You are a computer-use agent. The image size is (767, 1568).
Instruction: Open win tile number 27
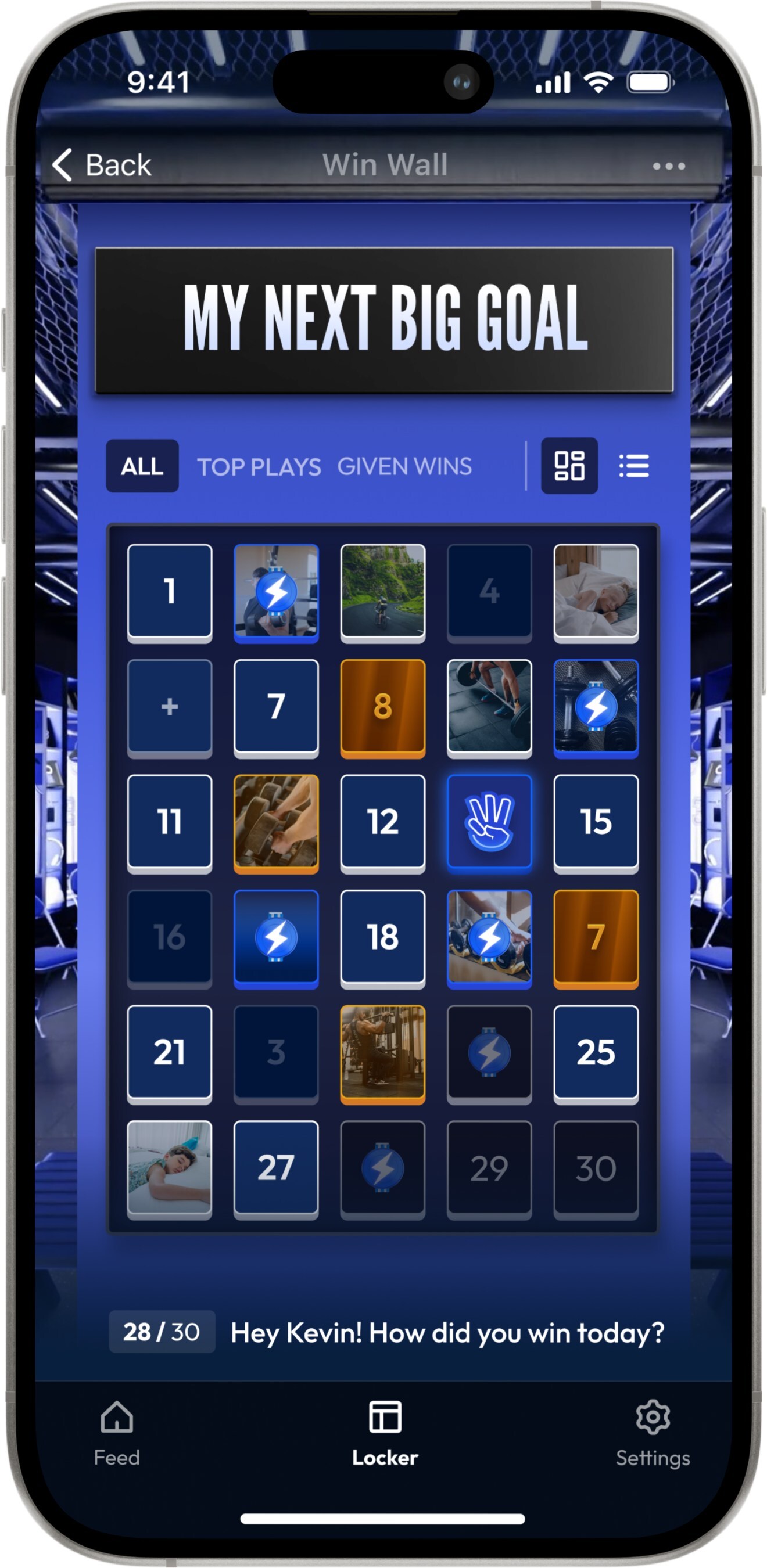(x=276, y=1167)
